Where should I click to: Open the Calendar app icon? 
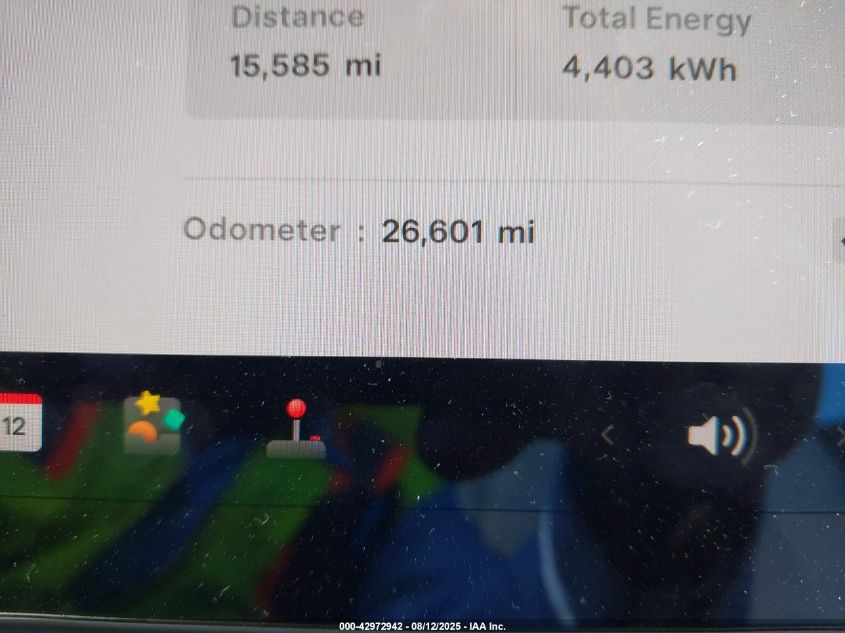coord(18,424)
